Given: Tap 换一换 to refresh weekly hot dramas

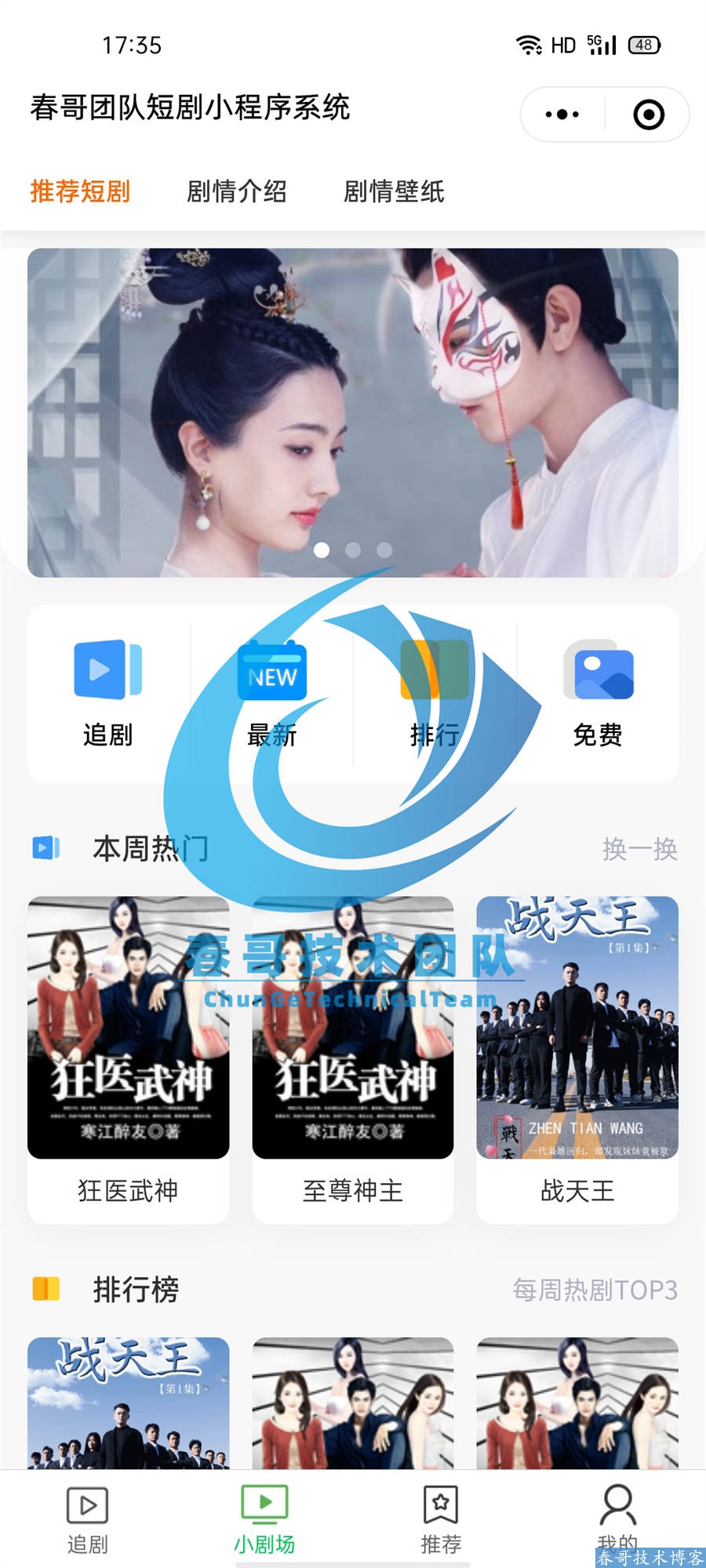Looking at the screenshot, I should tap(639, 849).
